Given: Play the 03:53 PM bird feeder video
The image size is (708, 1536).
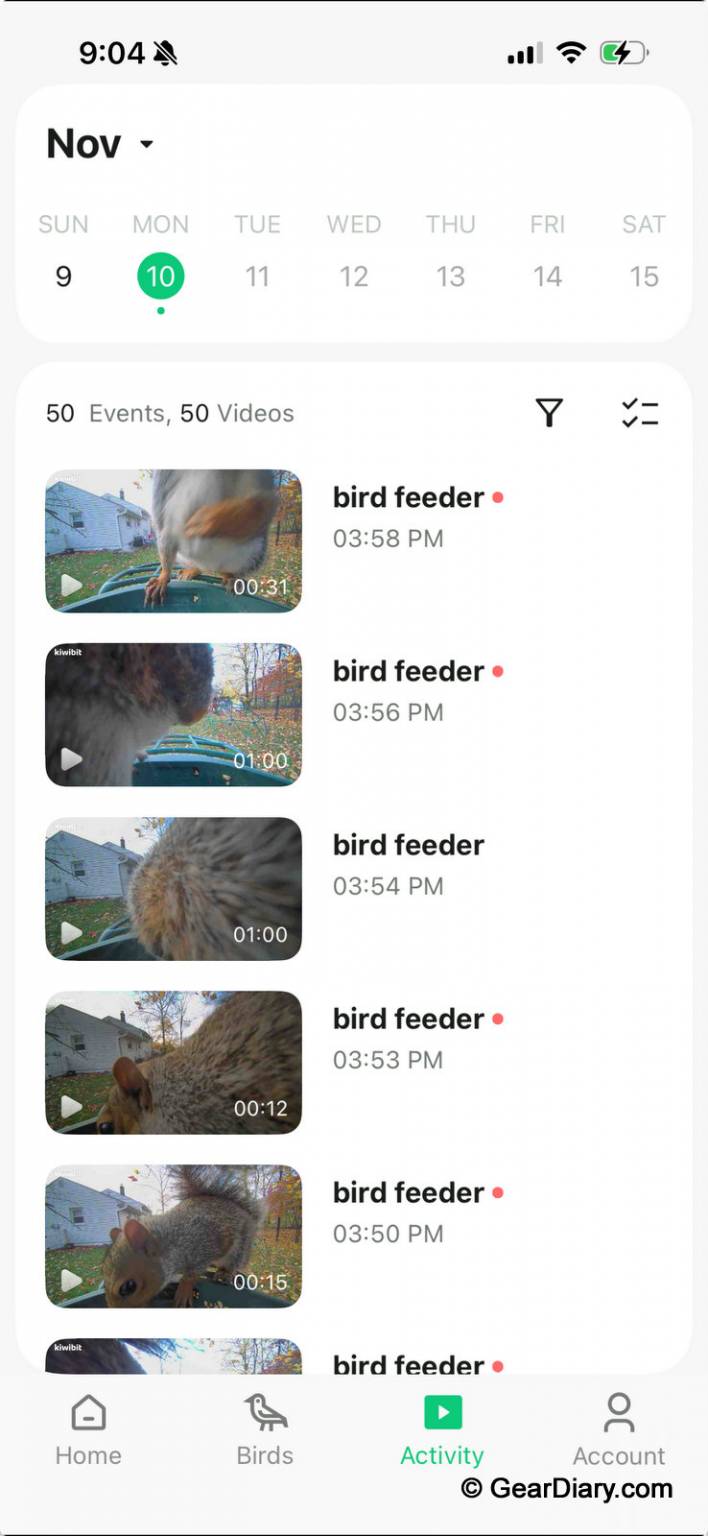Looking at the screenshot, I should (x=173, y=1062).
